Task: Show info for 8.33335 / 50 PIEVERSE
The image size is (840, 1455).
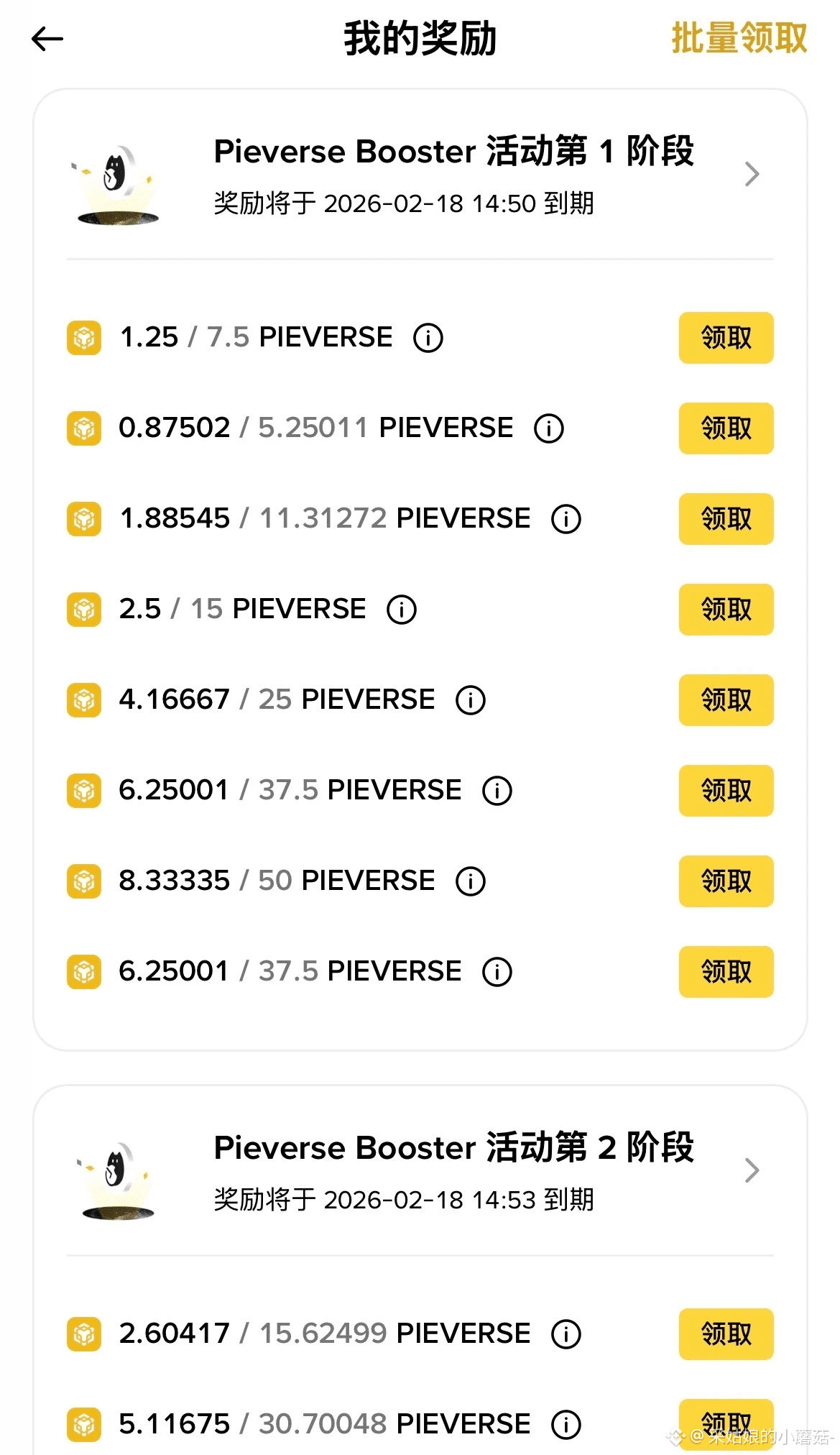Action: click(471, 881)
